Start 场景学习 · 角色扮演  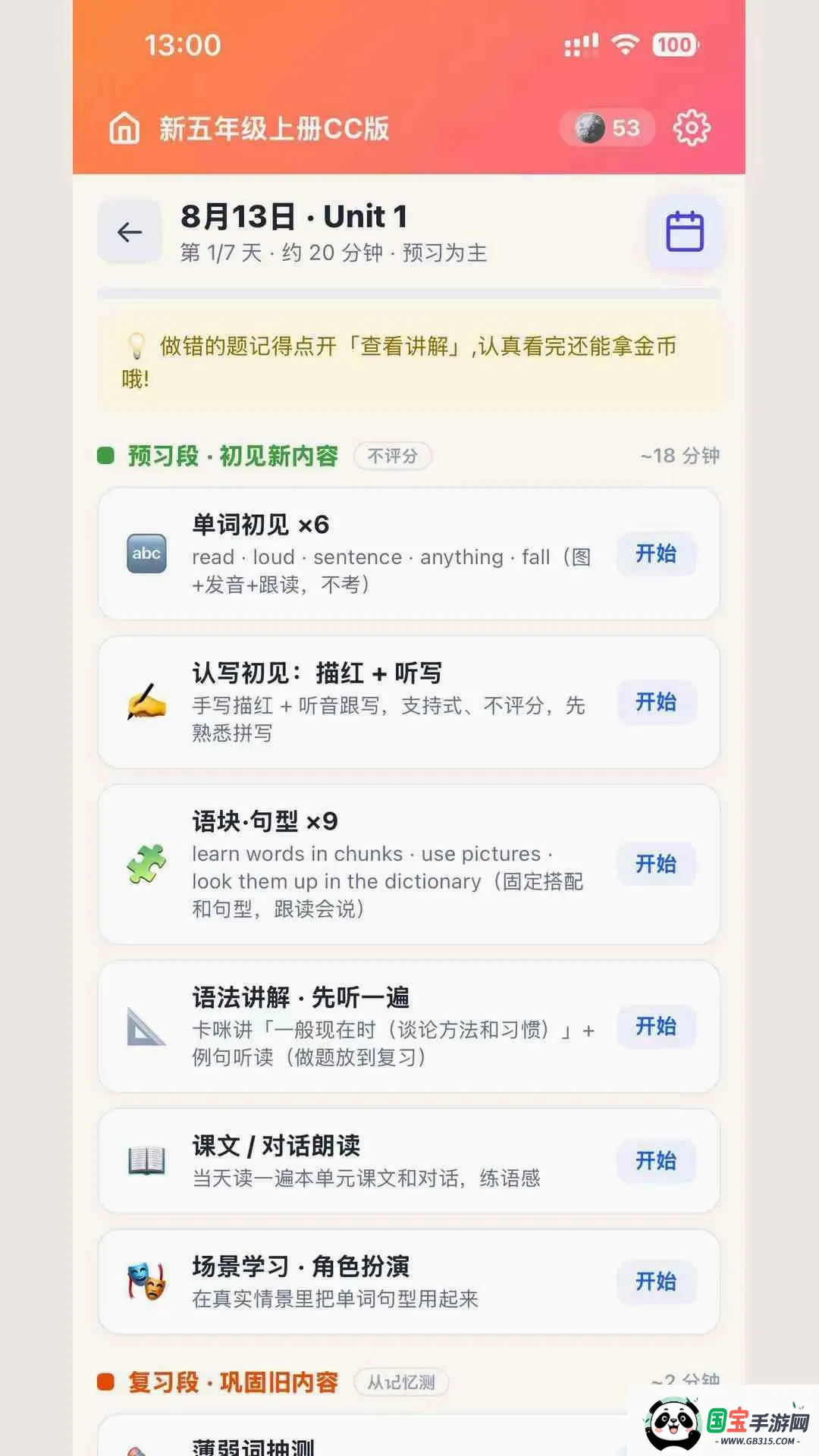pyautogui.click(x=656, y=1282)
